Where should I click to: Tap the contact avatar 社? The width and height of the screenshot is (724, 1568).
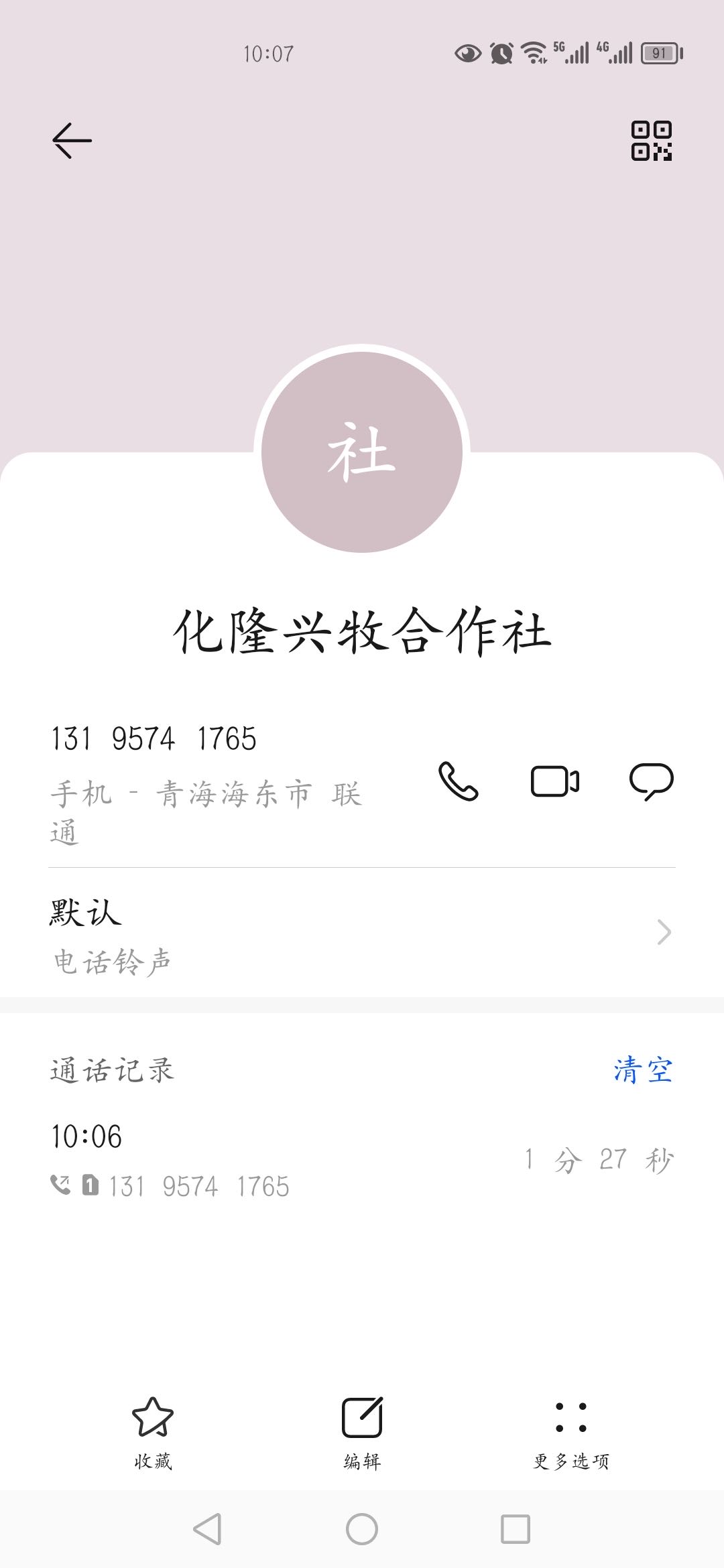point(362,452)
